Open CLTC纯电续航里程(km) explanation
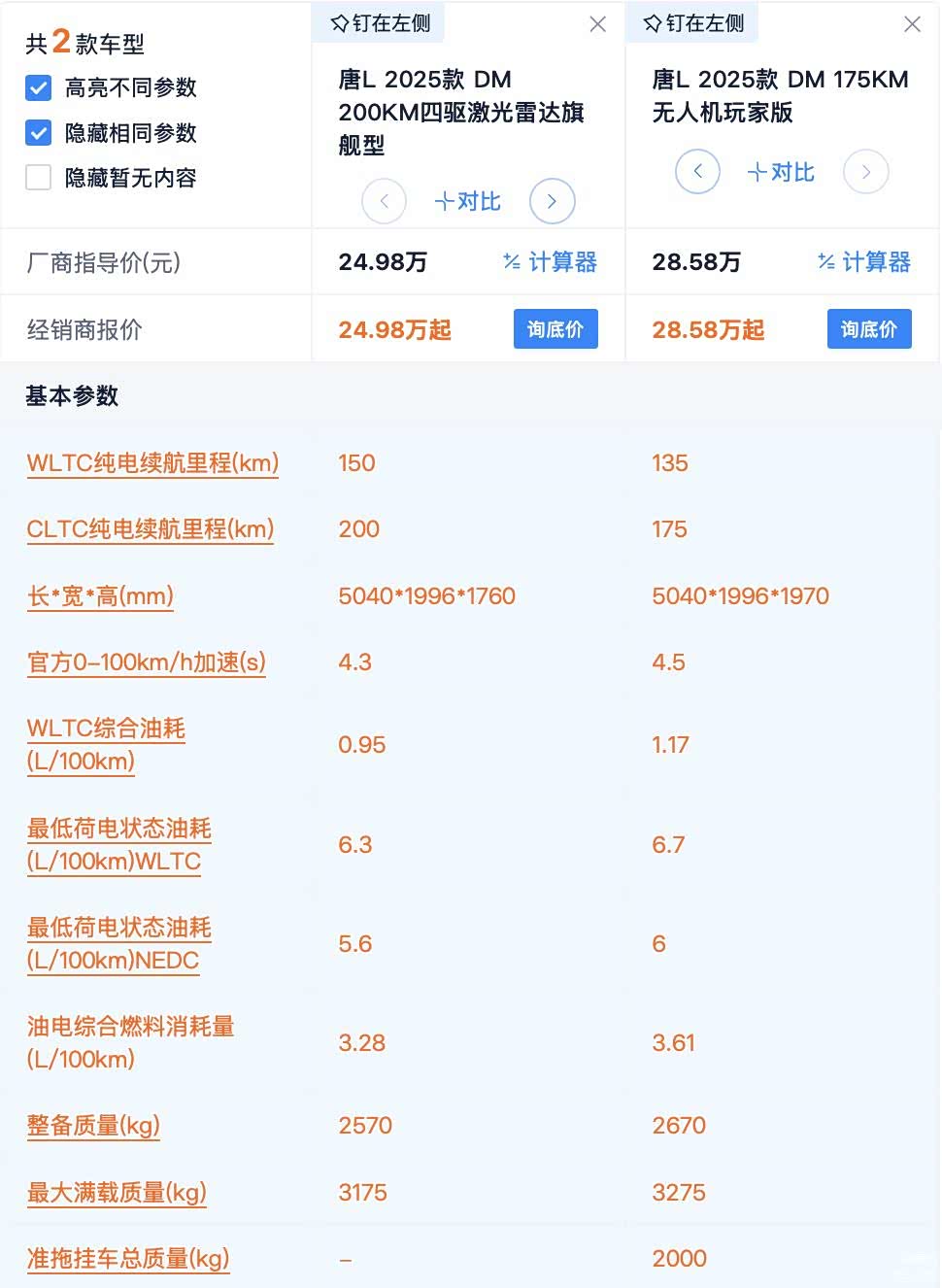Image resolution: width=942 pixels, height=1288 pixels. coord(151,529)
